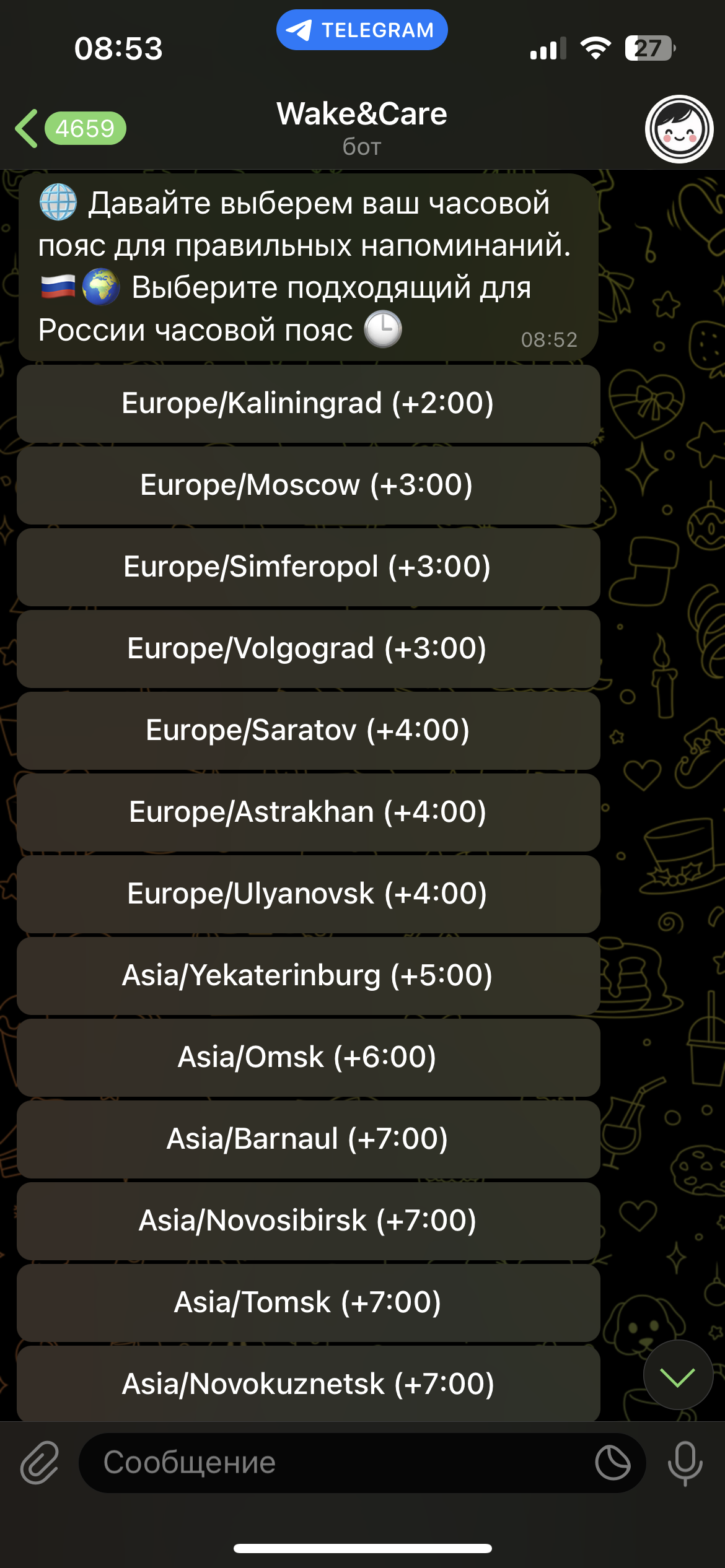Select Europe/Saratov (+4:00)
The height and width of the screenshot is (1568, 725).
pos(308,730)
